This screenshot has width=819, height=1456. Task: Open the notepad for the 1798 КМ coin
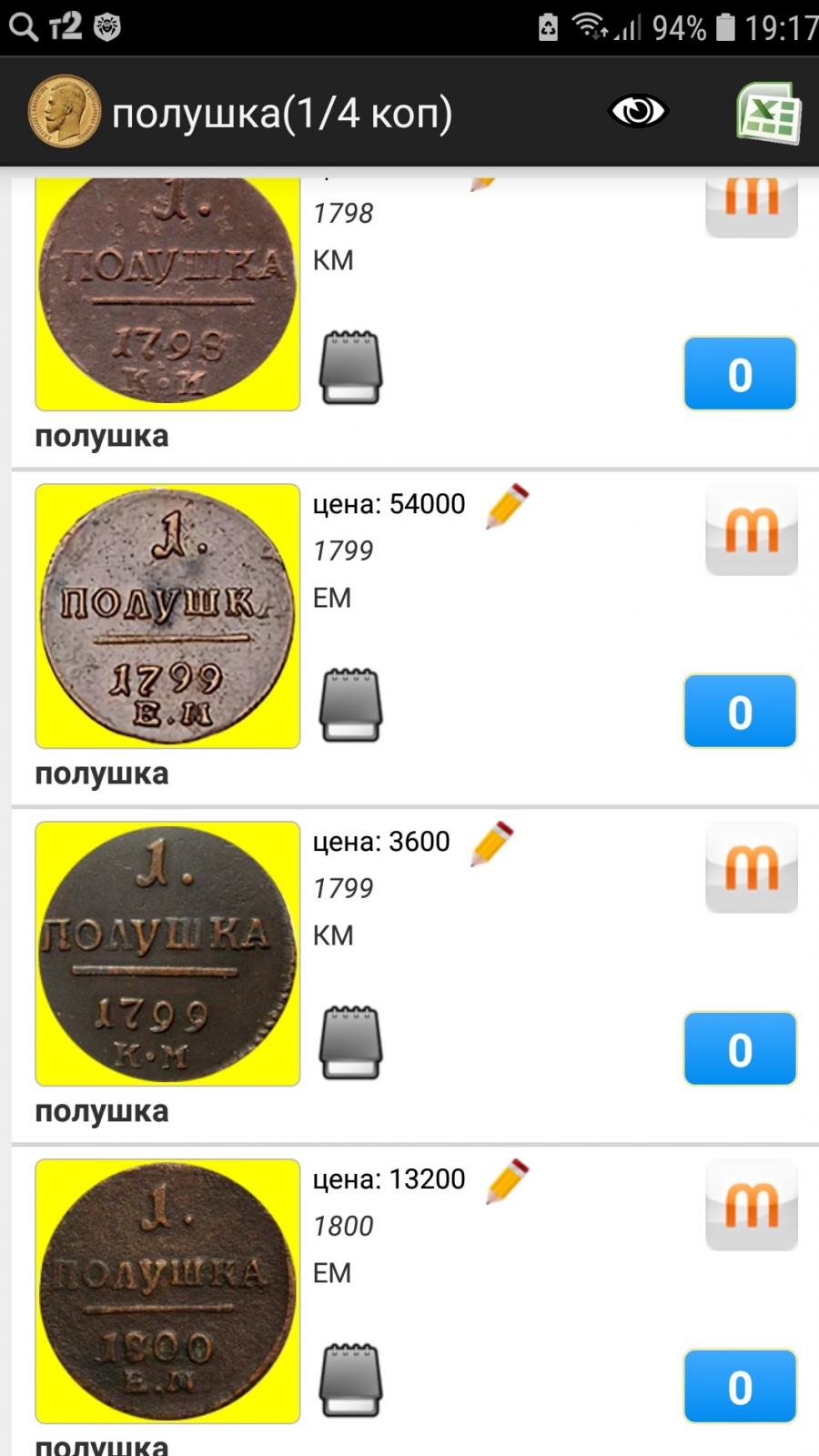[350, 368]
